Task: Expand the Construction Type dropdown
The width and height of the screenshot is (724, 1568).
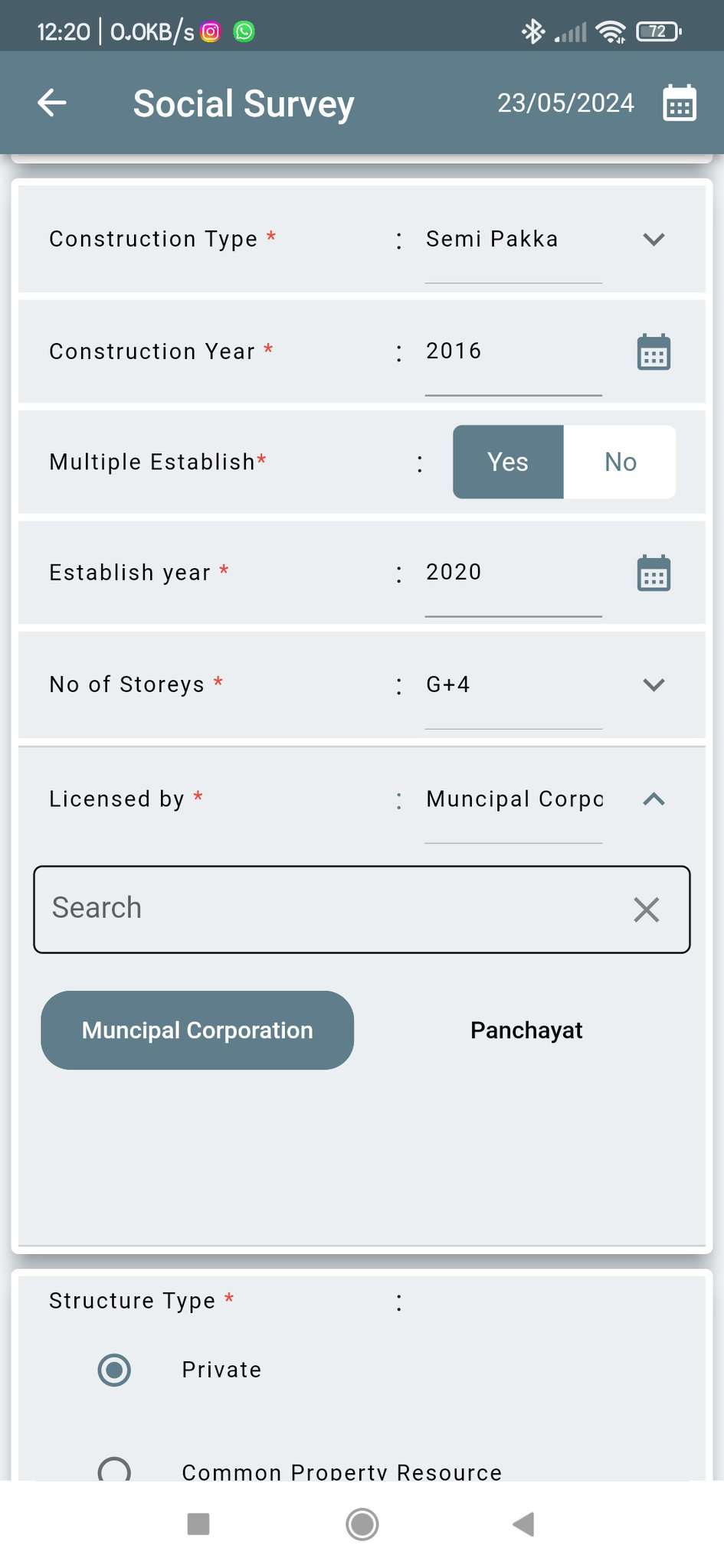Action: point(654,240)
